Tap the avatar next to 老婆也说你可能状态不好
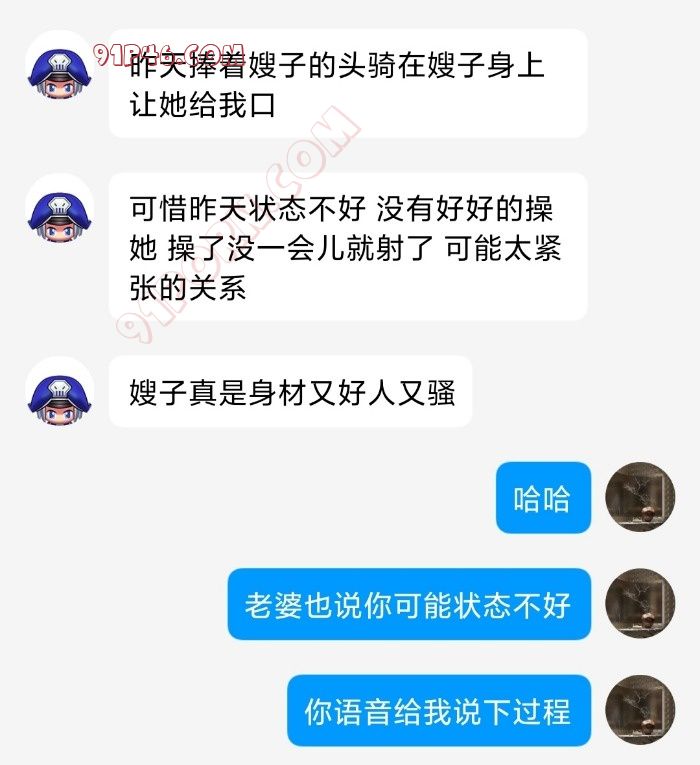This screenshot has height=765, width=700. click(641, 604)
